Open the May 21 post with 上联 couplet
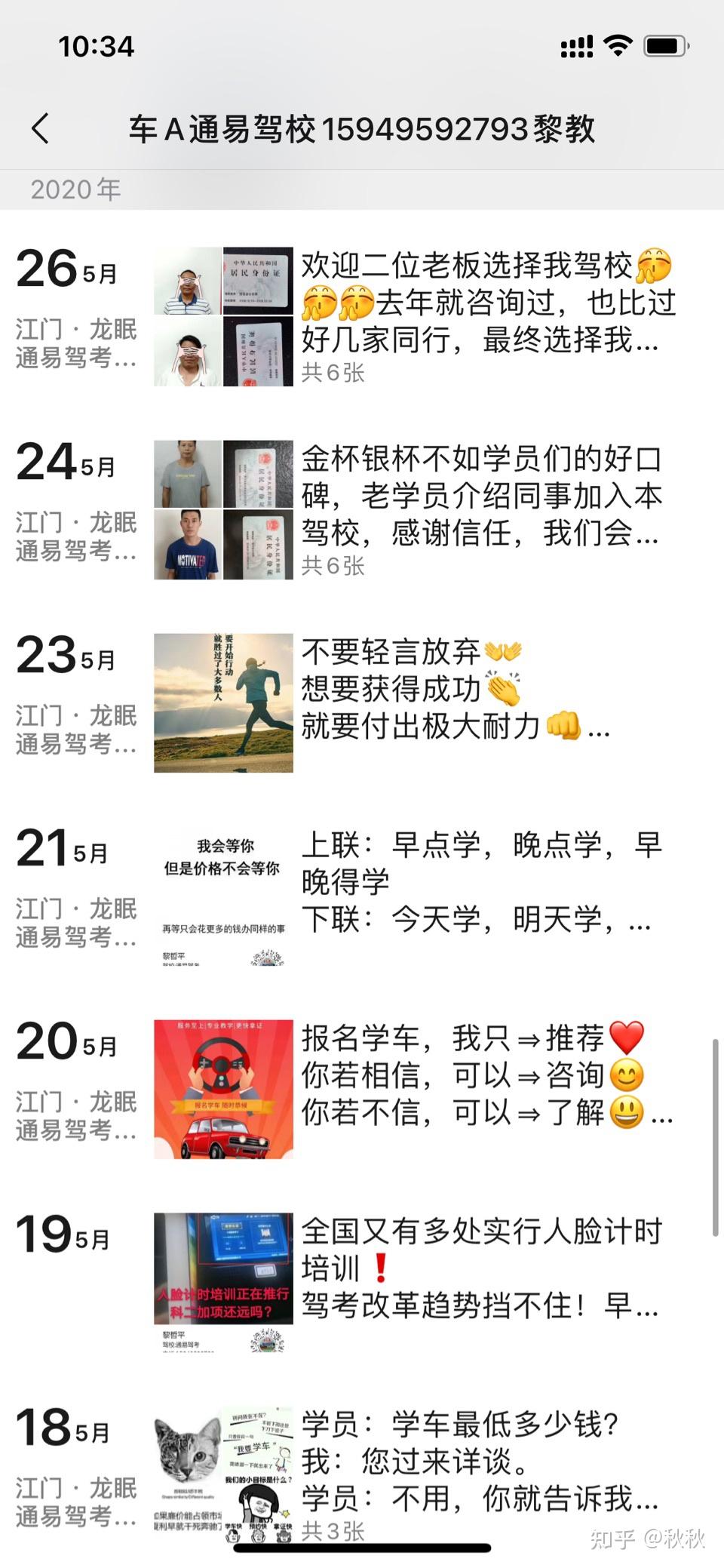This screenshot has height=1568, width=724. [480, 883]
